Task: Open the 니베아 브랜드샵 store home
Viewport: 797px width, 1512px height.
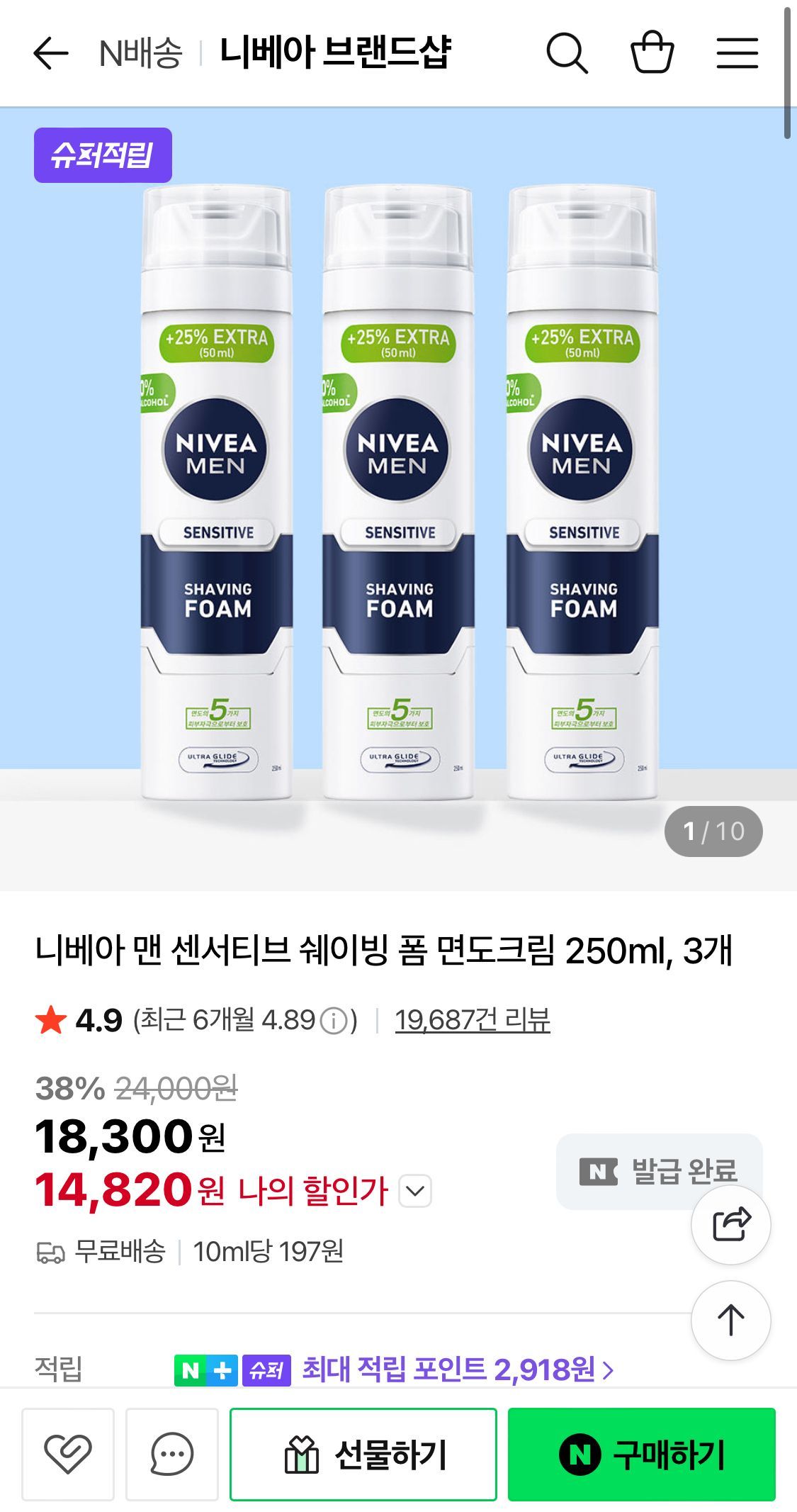Action: coord(335,53)
